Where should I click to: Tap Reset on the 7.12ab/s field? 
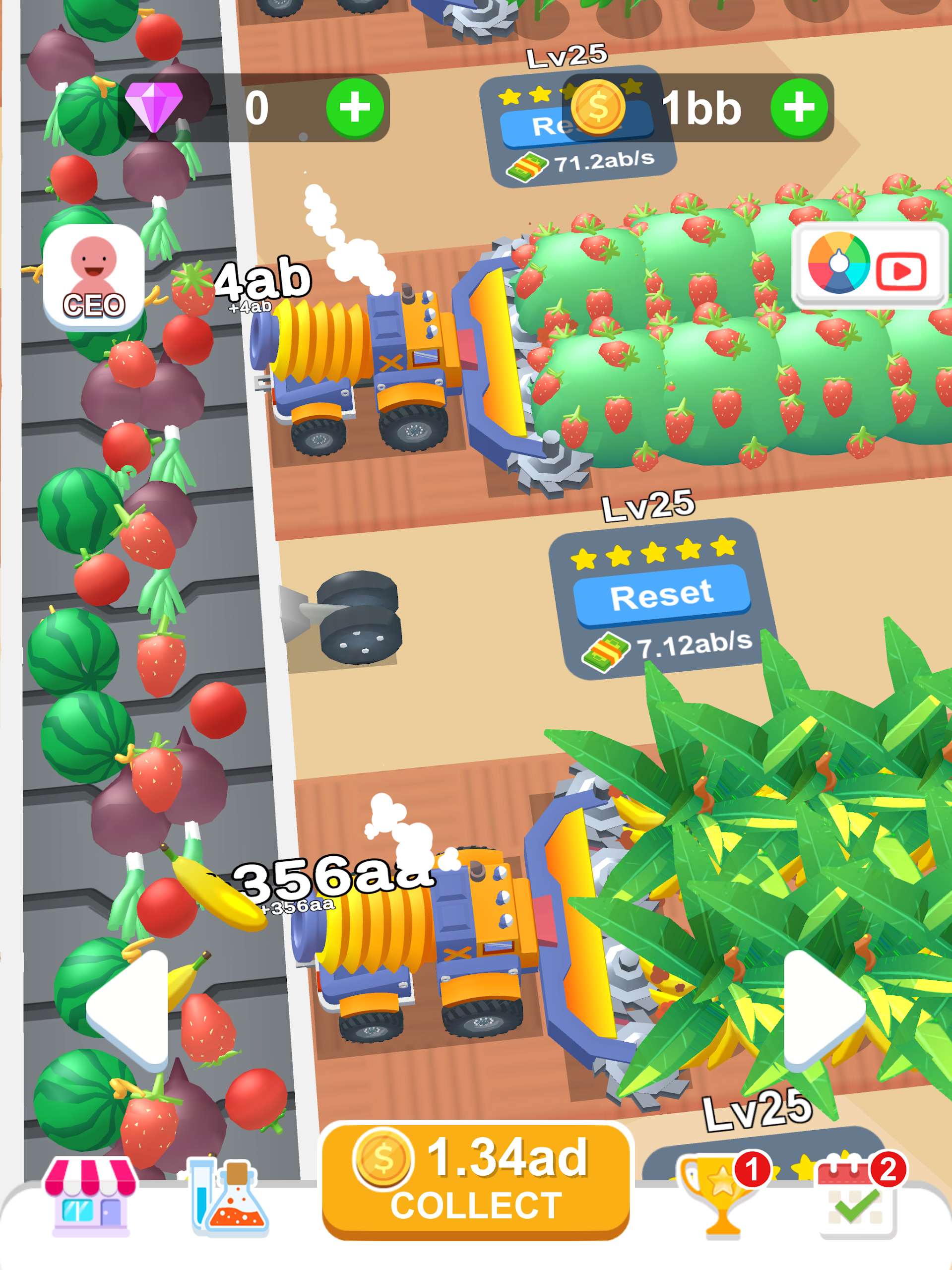click(x=661, y=595)
